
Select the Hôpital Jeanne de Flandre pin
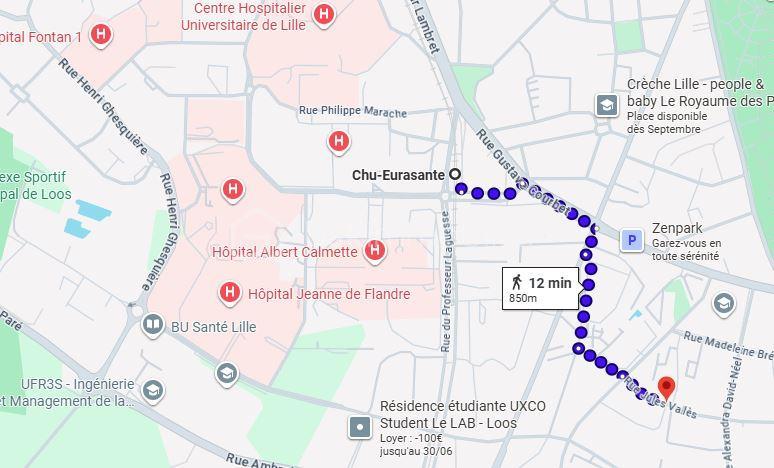coord(230,293)
